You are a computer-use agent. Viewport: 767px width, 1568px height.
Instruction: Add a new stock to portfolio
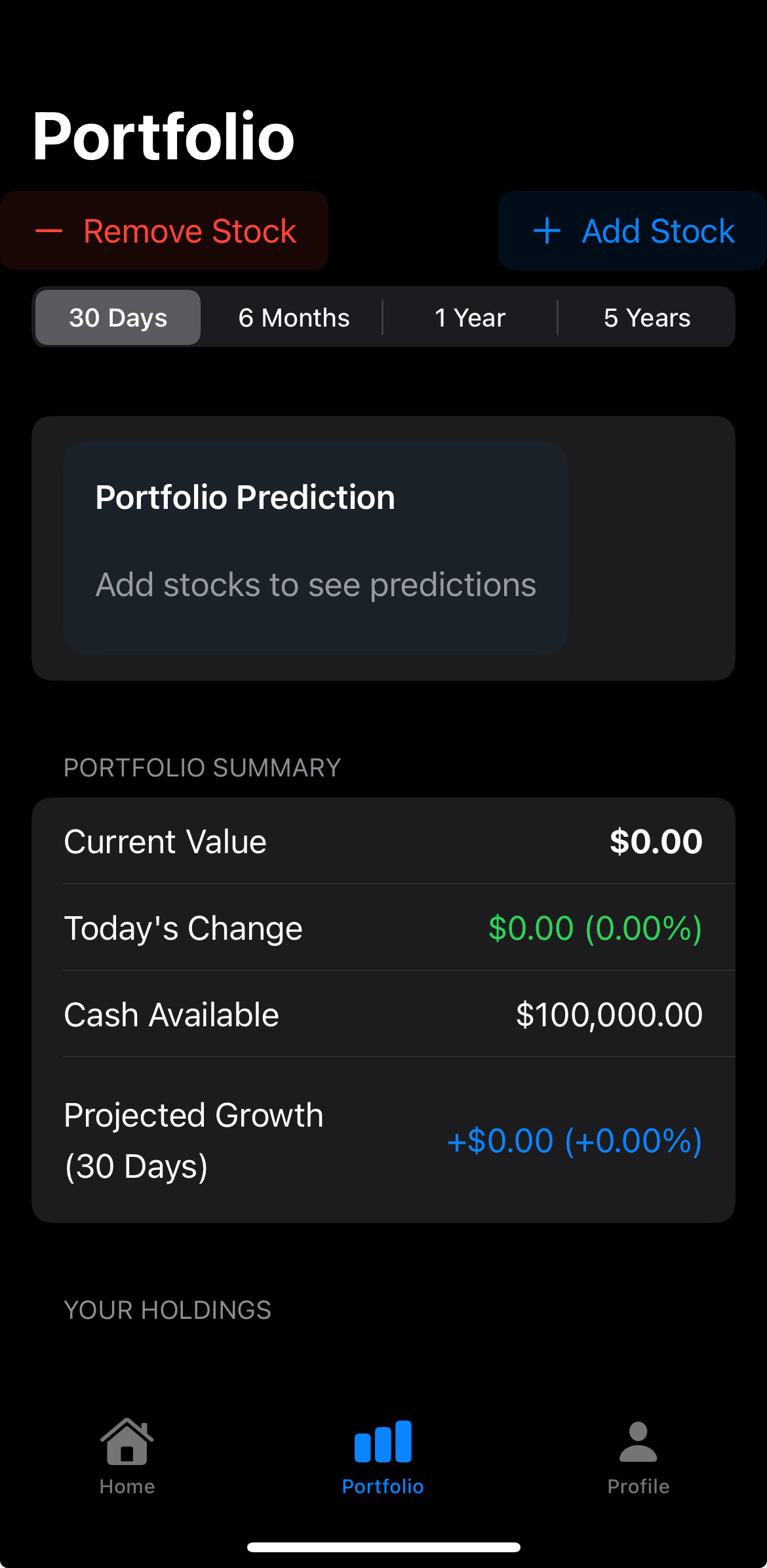coord(633,231)
